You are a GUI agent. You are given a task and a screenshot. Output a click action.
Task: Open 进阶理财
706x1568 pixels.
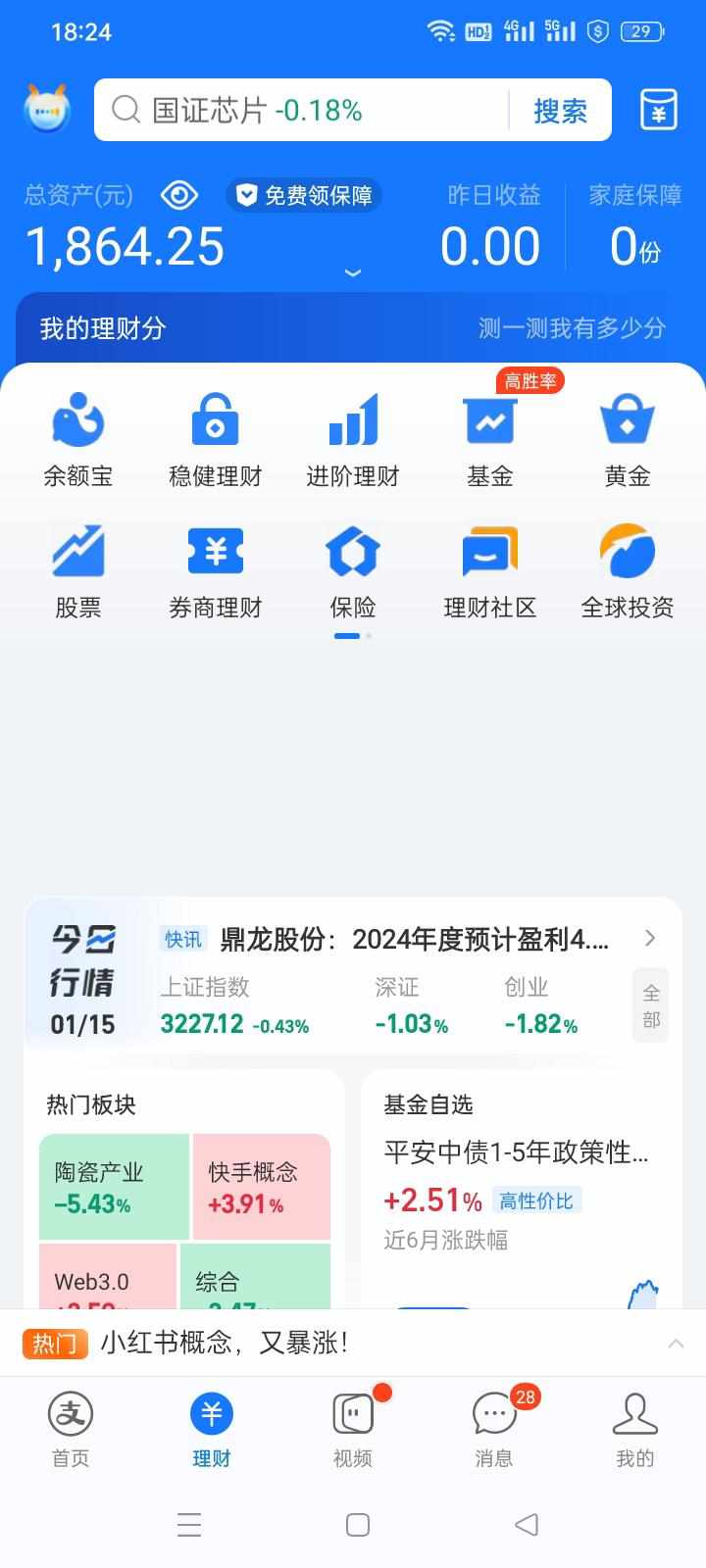[x=353, y=439]
